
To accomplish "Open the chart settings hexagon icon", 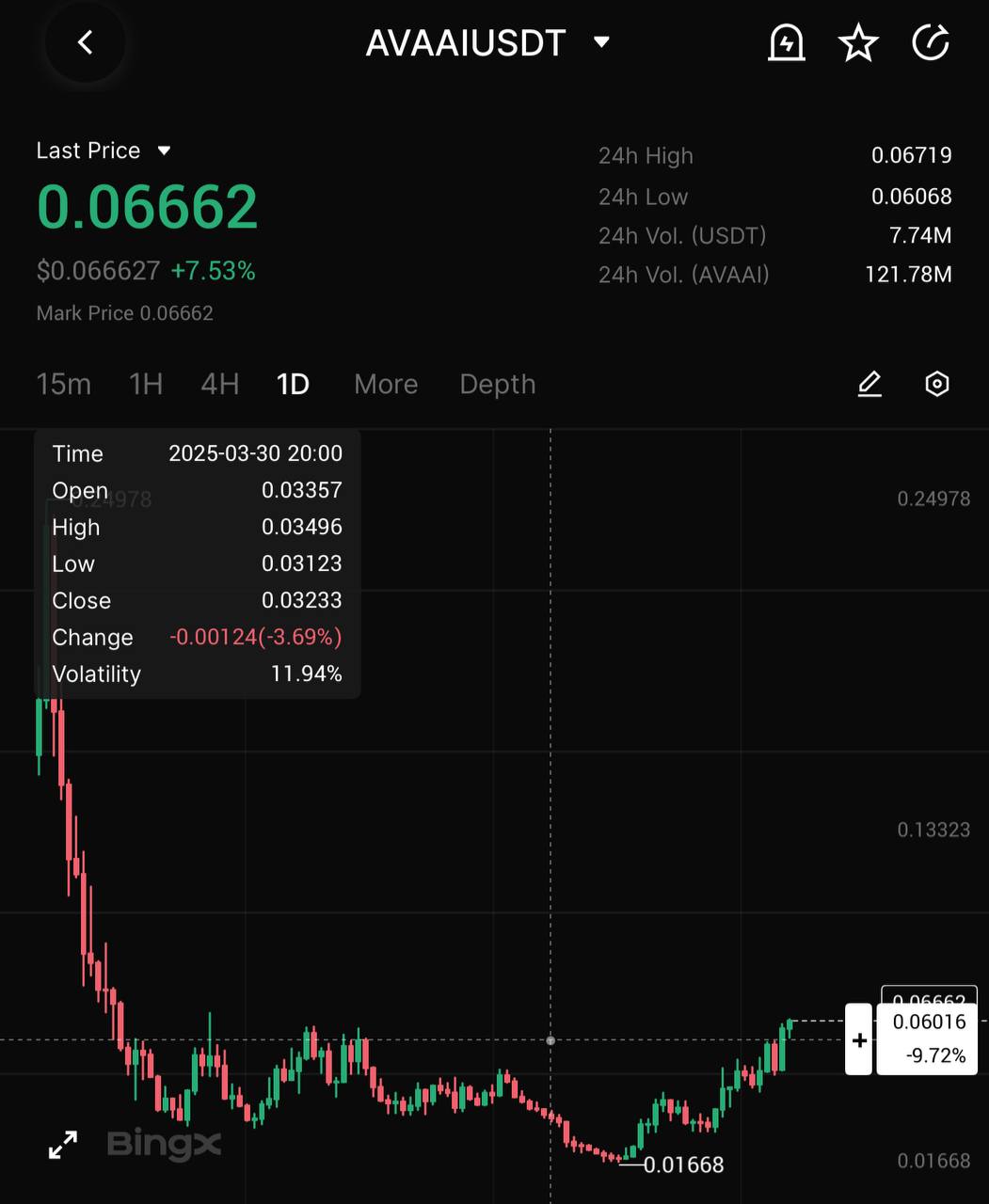I will point(936,384).
